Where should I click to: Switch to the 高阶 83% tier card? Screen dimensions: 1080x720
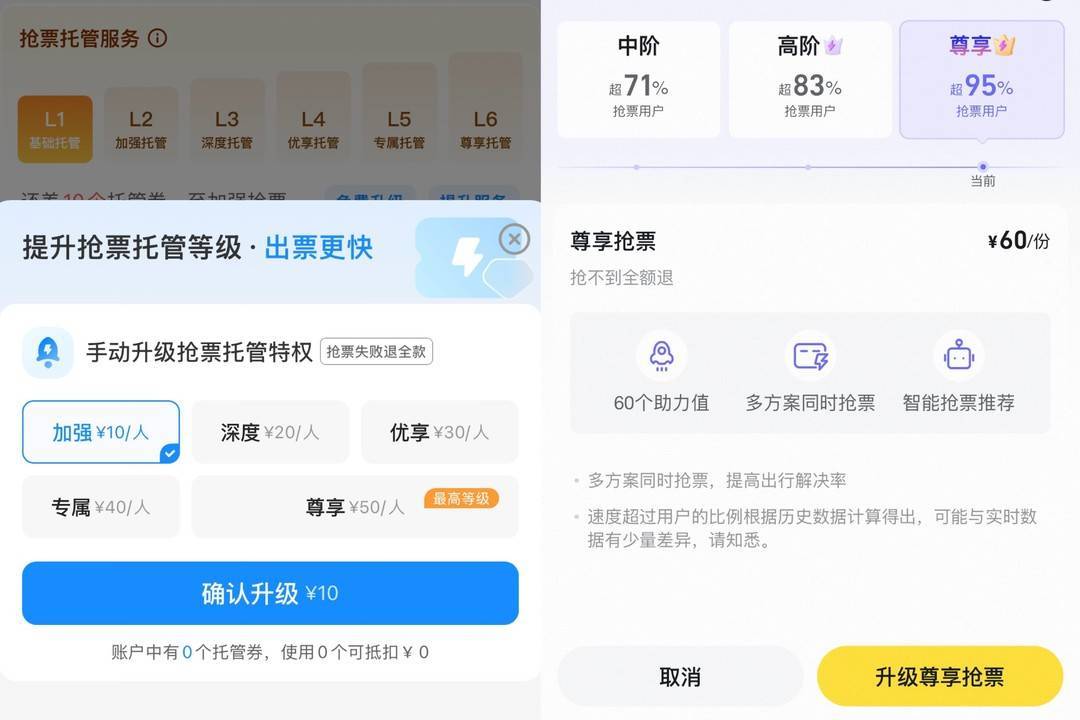810,79
